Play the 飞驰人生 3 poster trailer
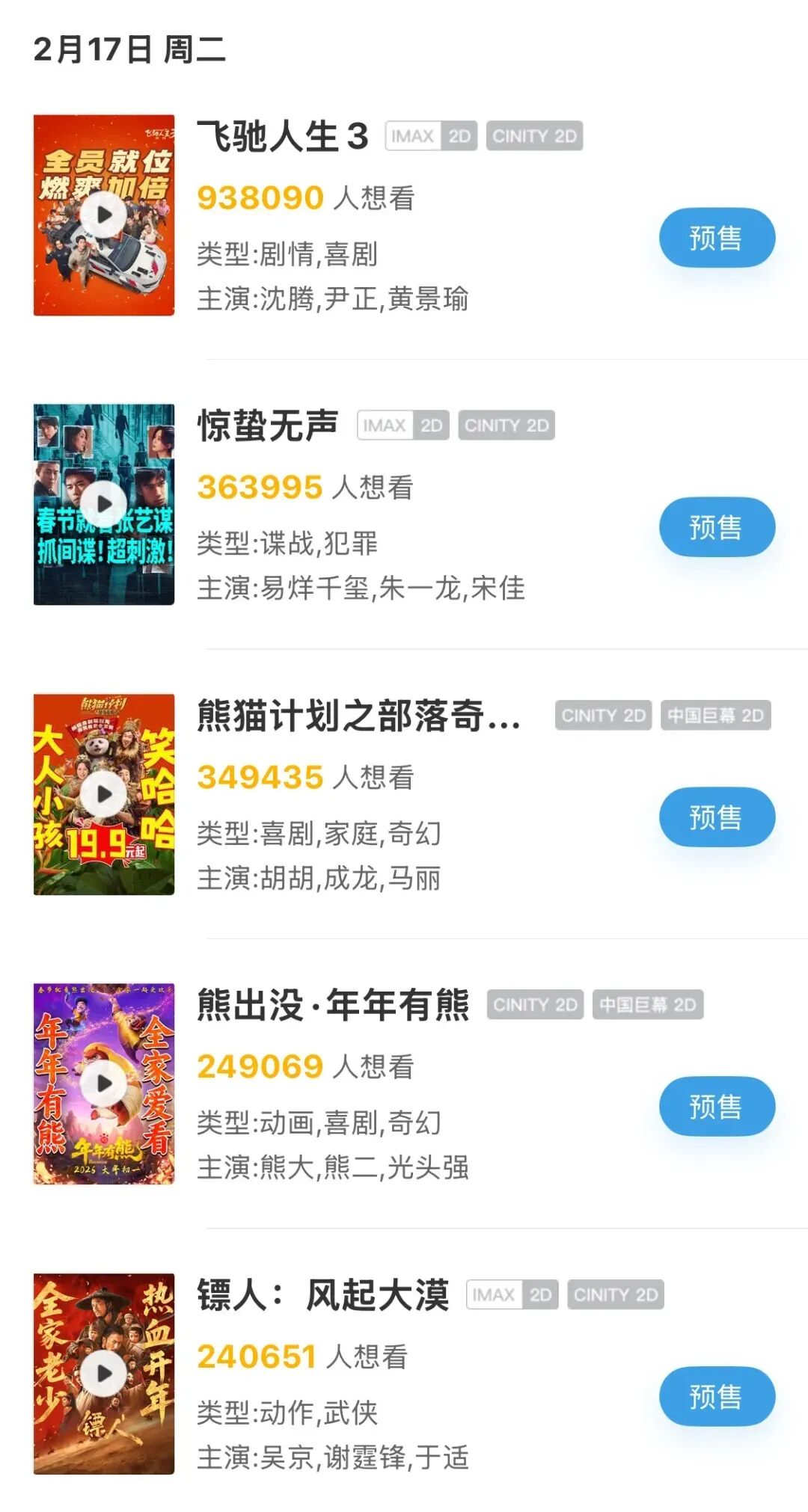Screen dimensions: 808x1512 tap(104, 215)
